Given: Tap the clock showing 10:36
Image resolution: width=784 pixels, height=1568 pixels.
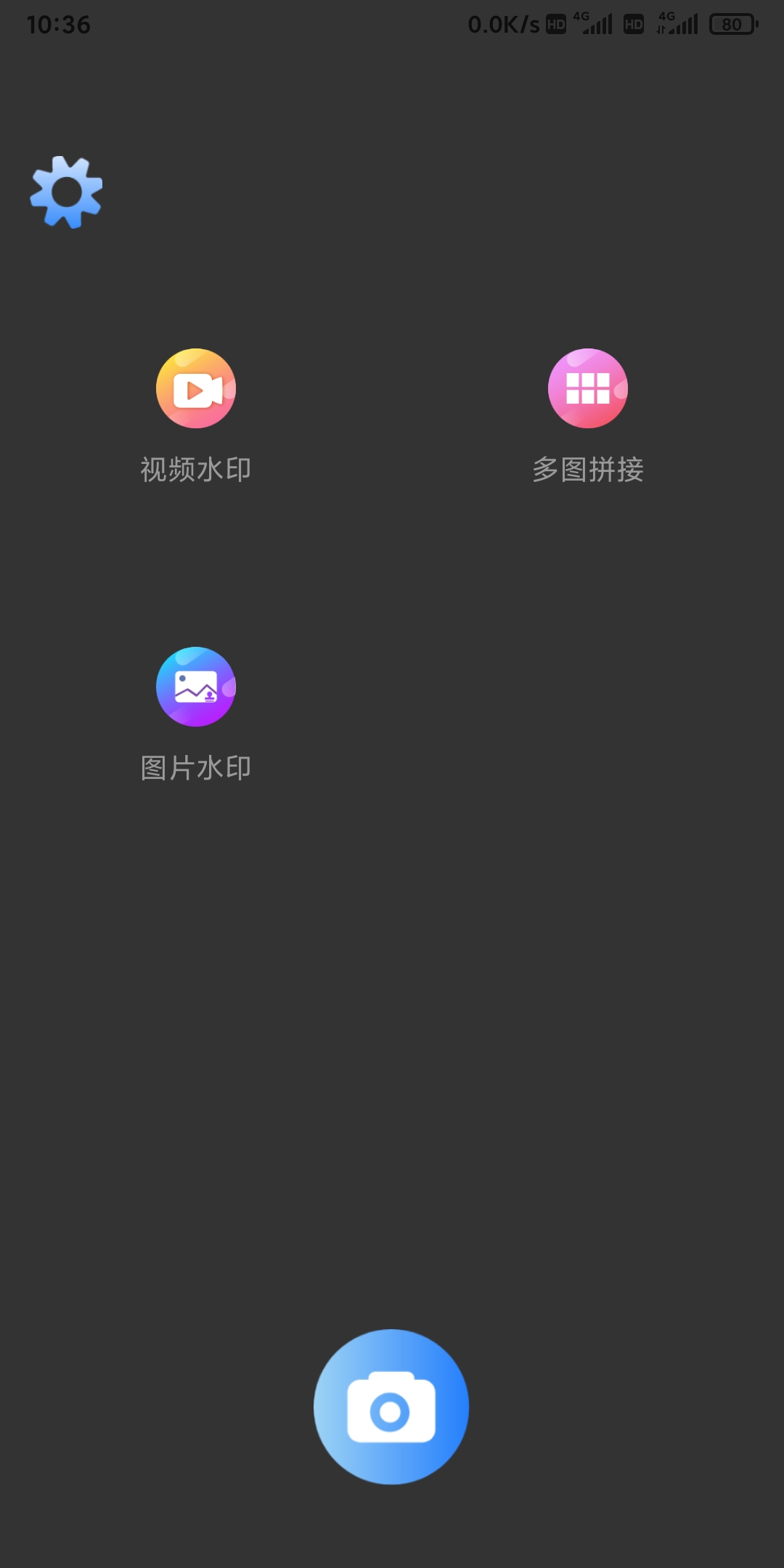Looking at the screenshot, I should pyautogui.click(x=58, y=24).
